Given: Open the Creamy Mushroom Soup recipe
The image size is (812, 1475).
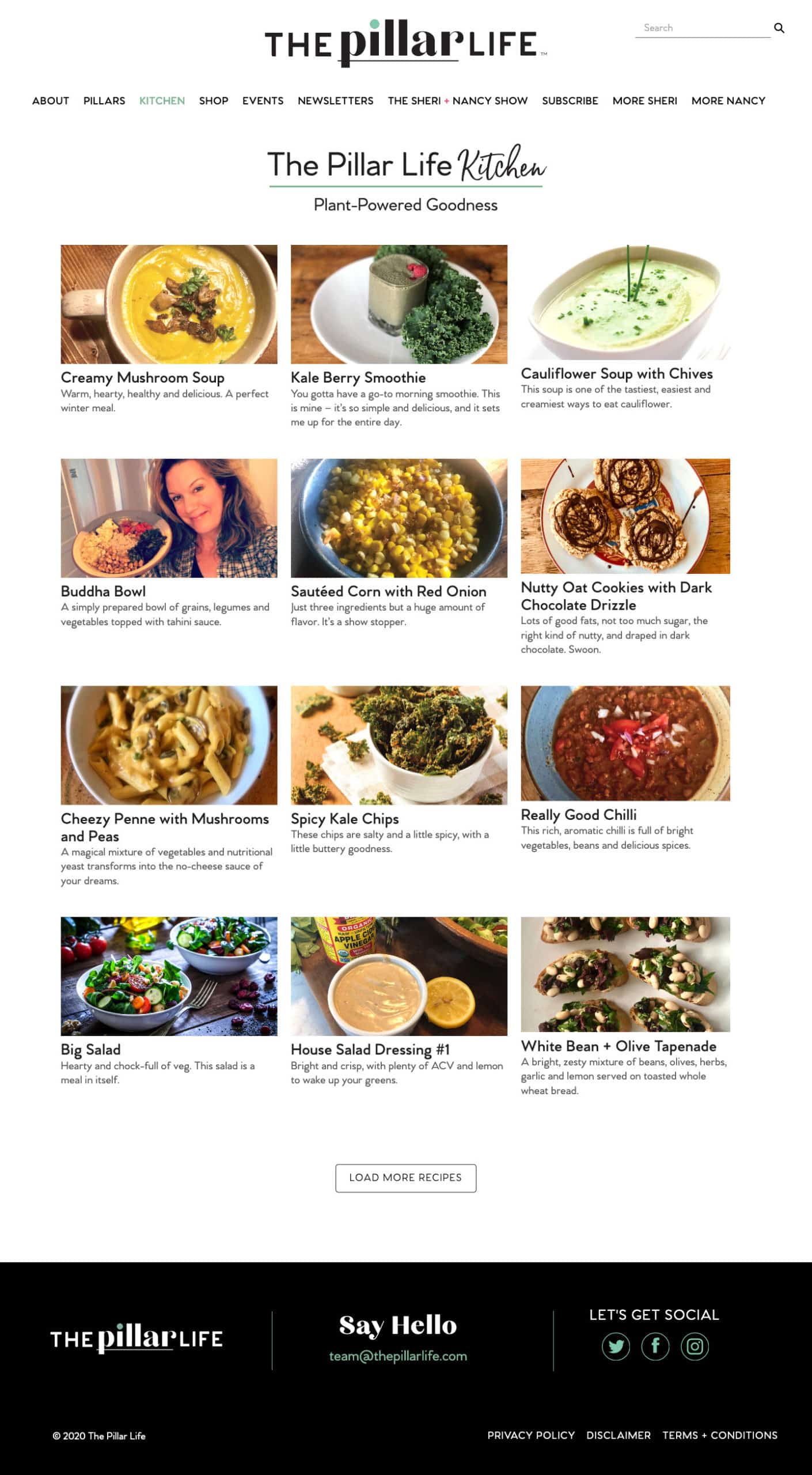Looking at the screenshot, I should (143, 377).
